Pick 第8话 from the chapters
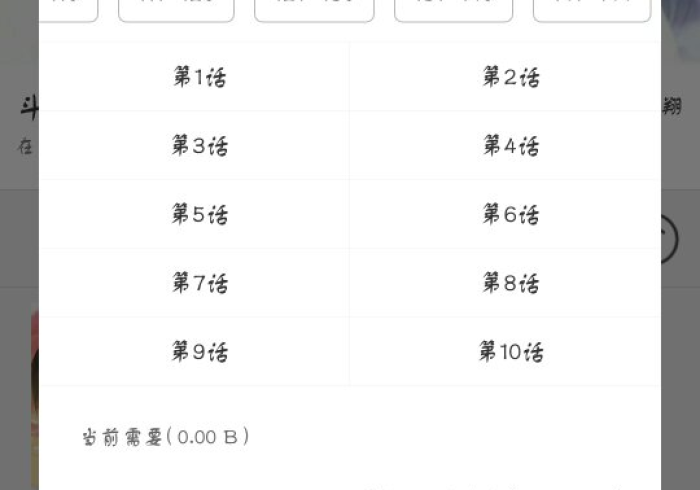Screen dimensions: 700x490 coord(510,283)
